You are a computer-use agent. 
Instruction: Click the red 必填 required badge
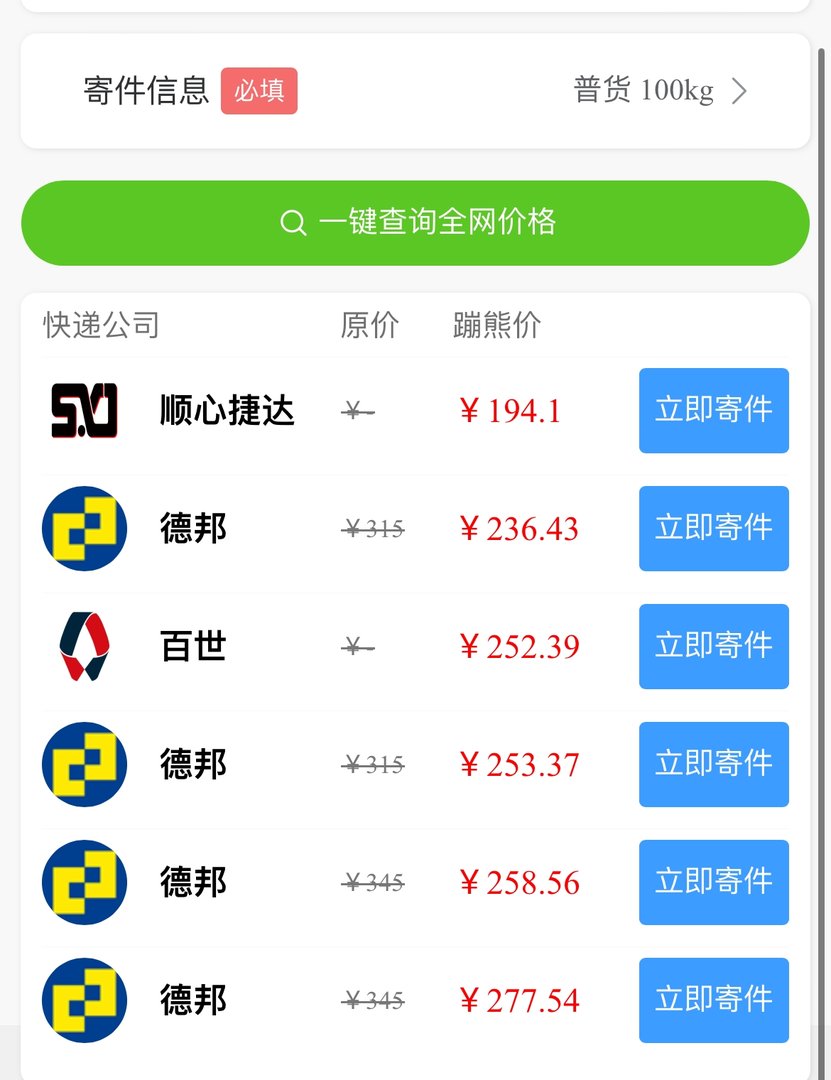pyautogui.click(x=259, y=90)
